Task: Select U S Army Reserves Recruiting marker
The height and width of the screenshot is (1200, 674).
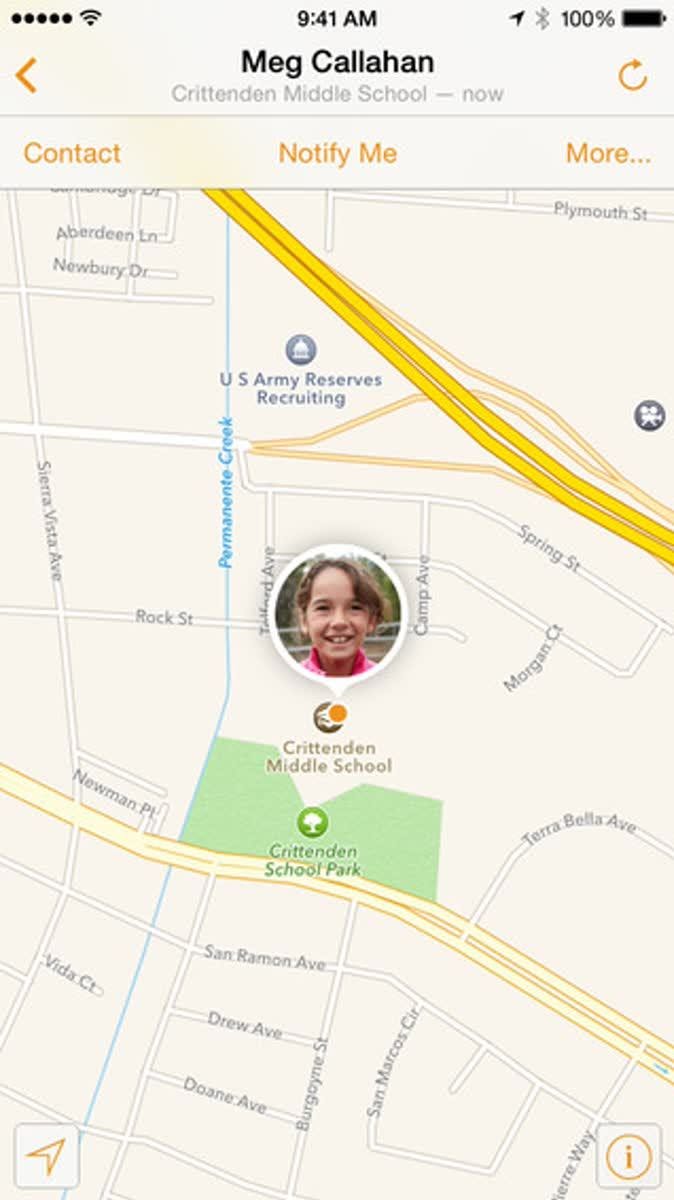Action: tap(301, 350)
